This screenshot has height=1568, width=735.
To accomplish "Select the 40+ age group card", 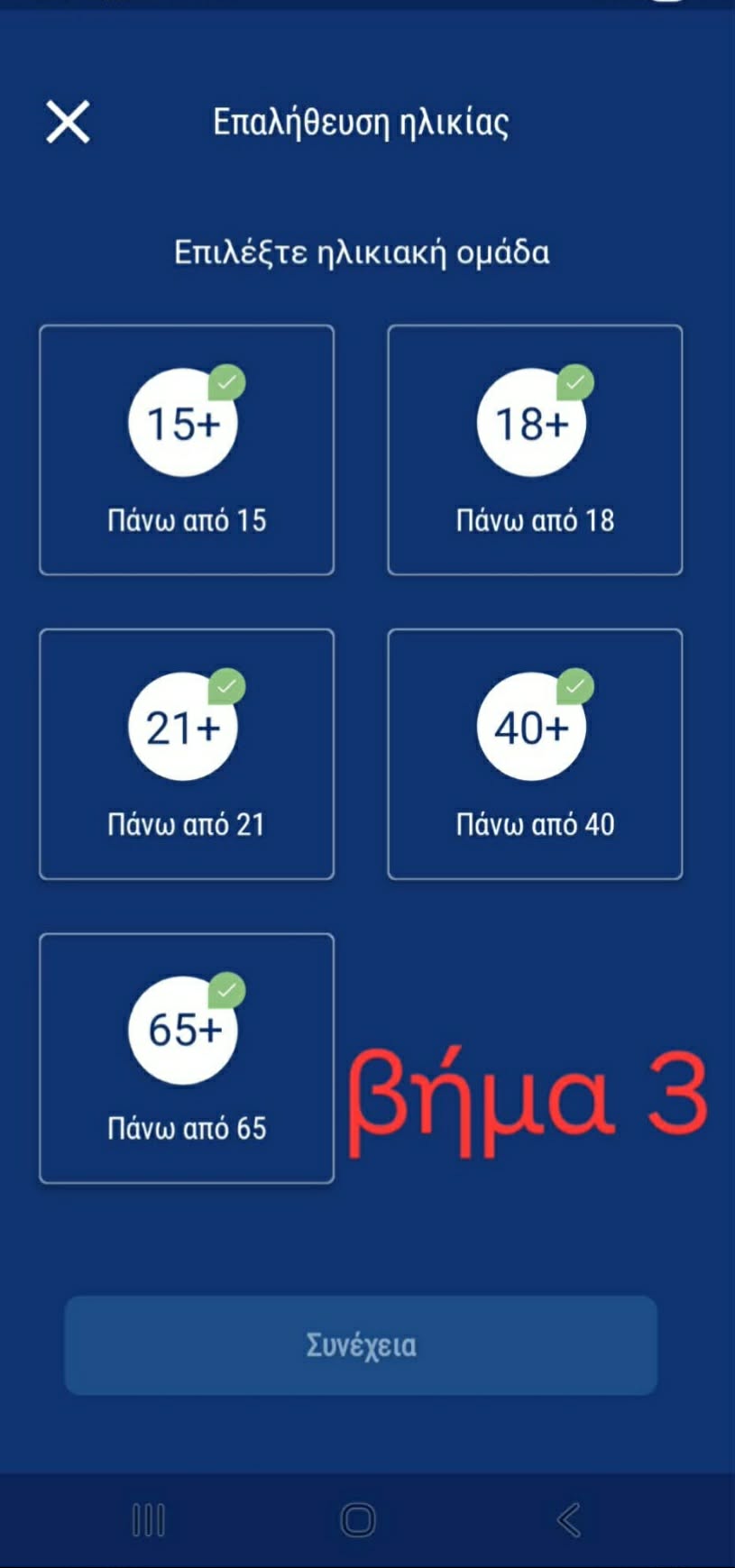I will pos(535,754).
